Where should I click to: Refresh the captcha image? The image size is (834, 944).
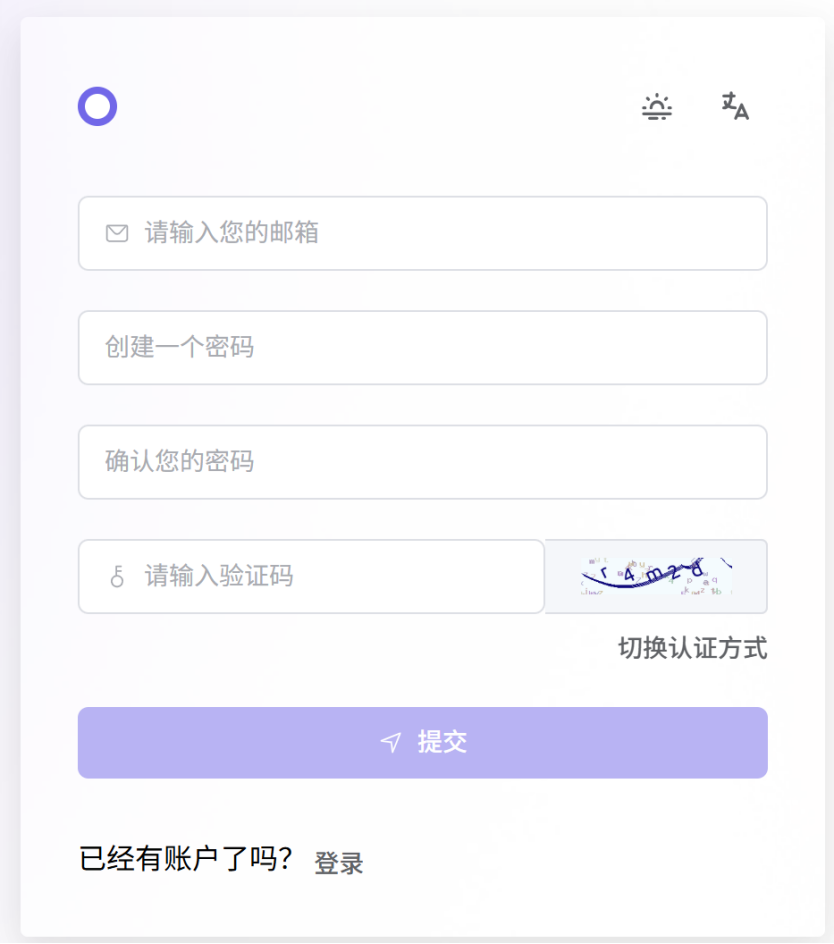(x=656, y=576)
